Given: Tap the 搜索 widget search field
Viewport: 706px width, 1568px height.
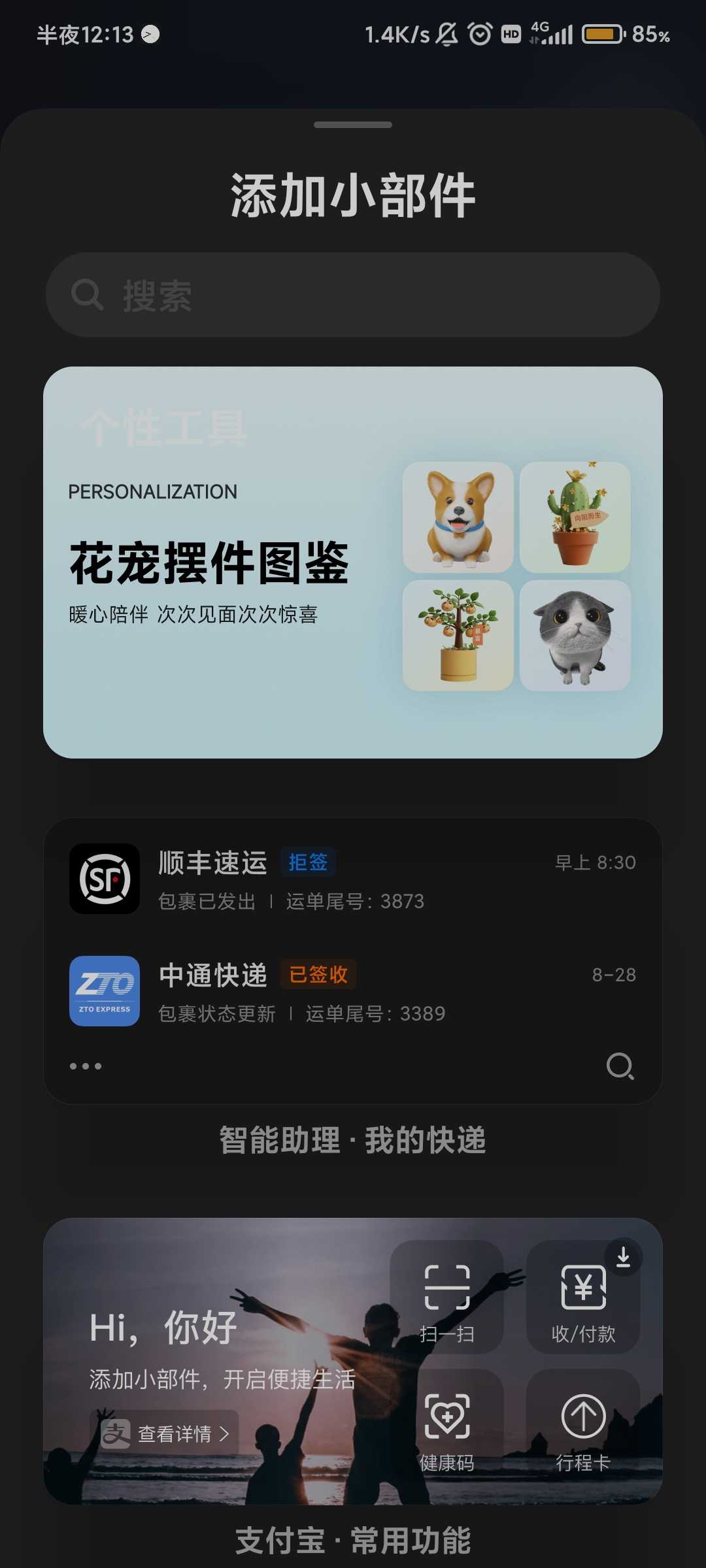Looking at the screenshot, I should 353,295.
